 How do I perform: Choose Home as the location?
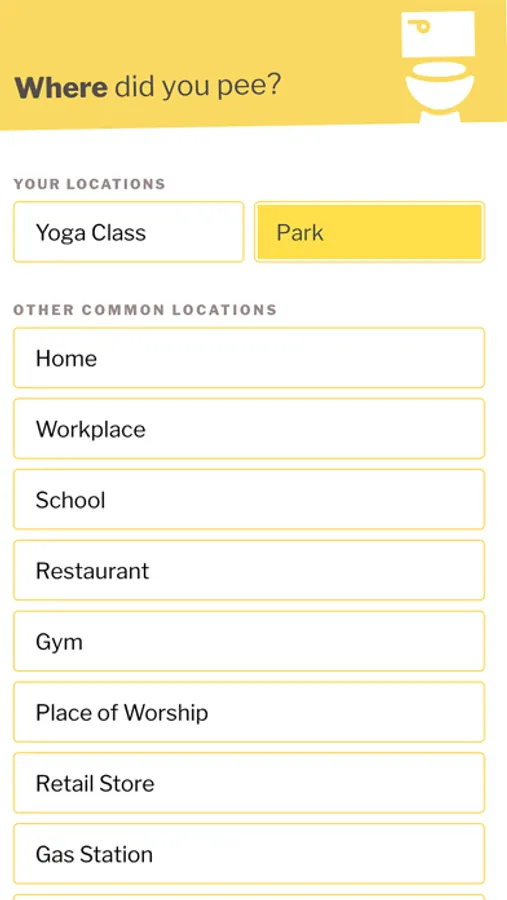[x=249, y=358]
